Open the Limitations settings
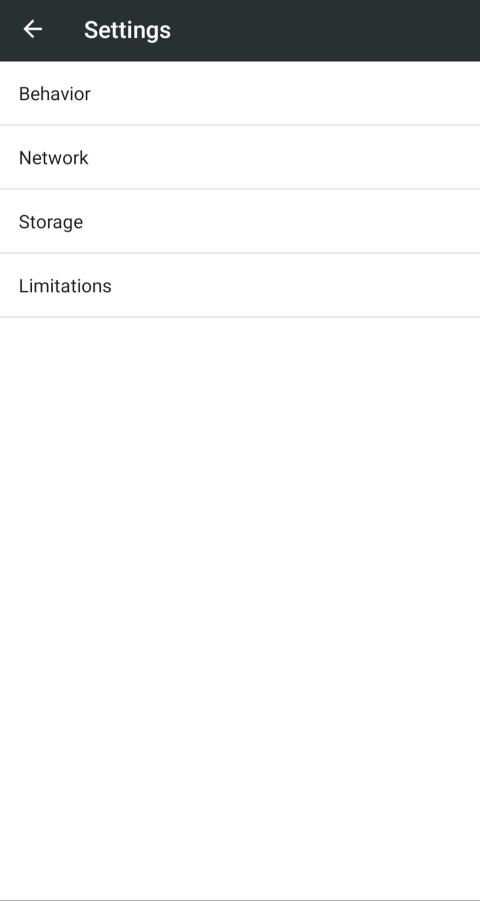Image resolution: width=480 pixels, height=901 pixels. [x=240, y=286]
